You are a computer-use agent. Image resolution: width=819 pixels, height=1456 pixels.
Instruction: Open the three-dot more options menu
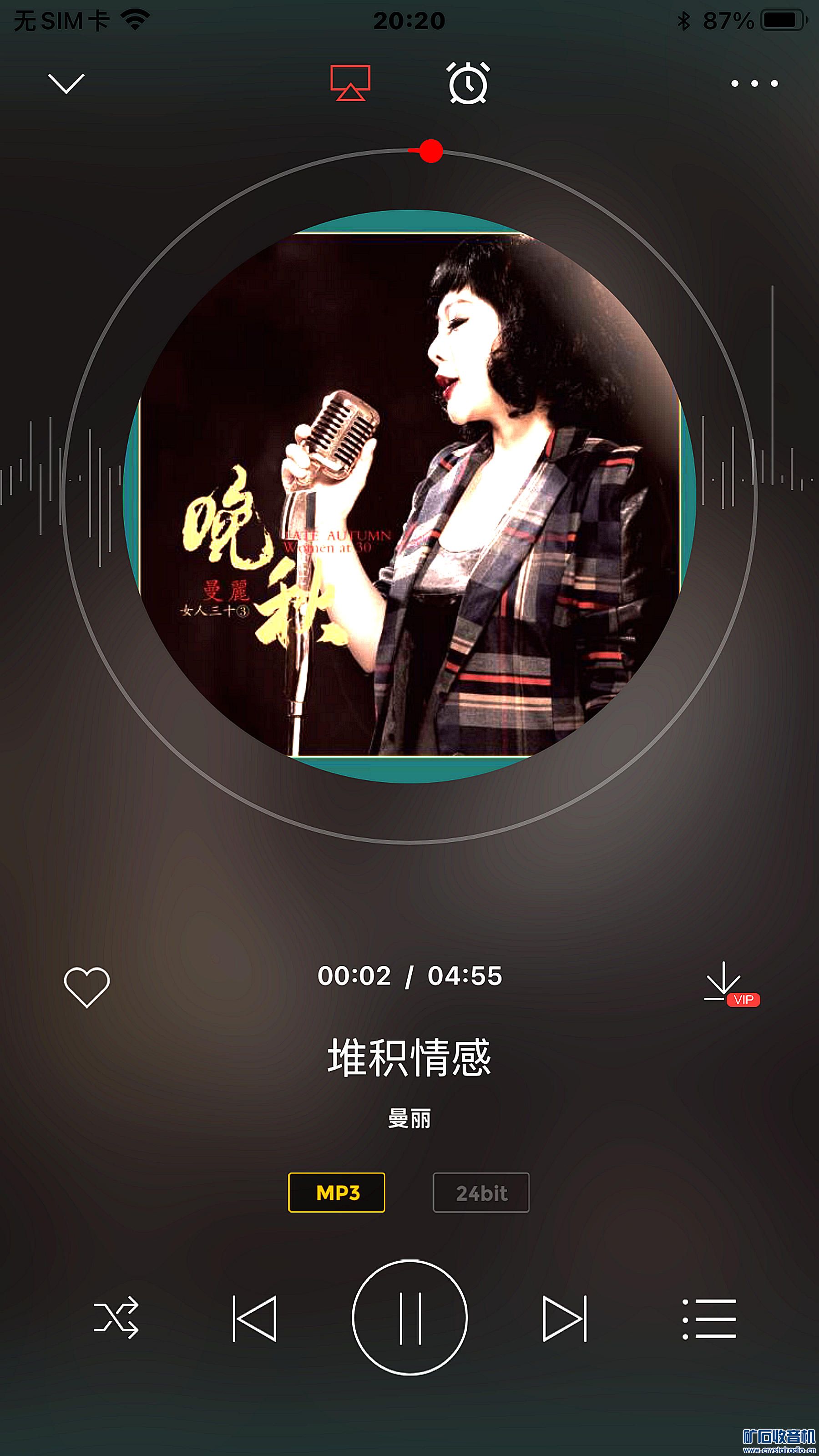[x=754, y=84]
